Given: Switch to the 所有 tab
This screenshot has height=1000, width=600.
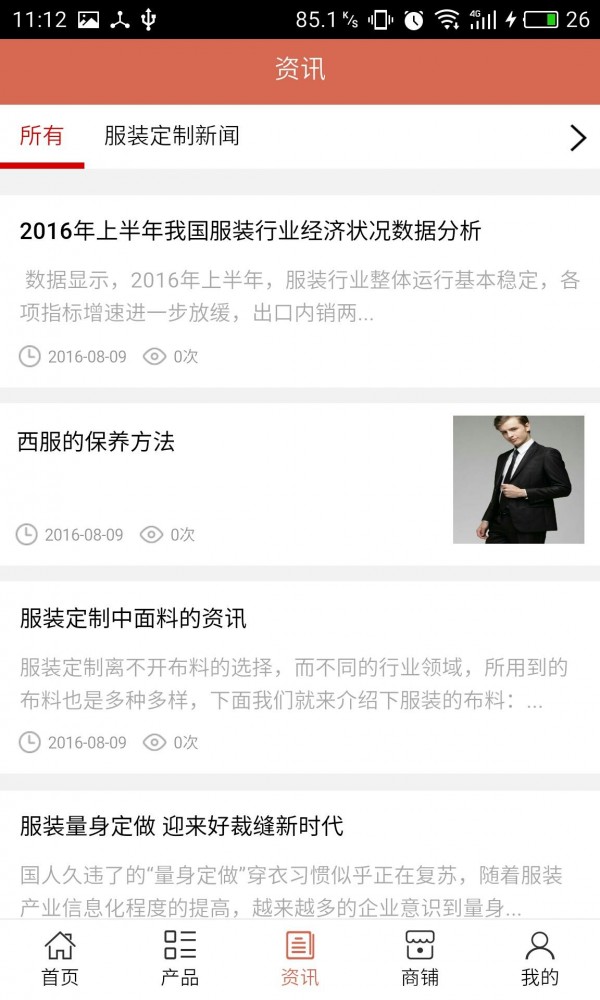Looking at the screenshot, I should tap(41, 137).
